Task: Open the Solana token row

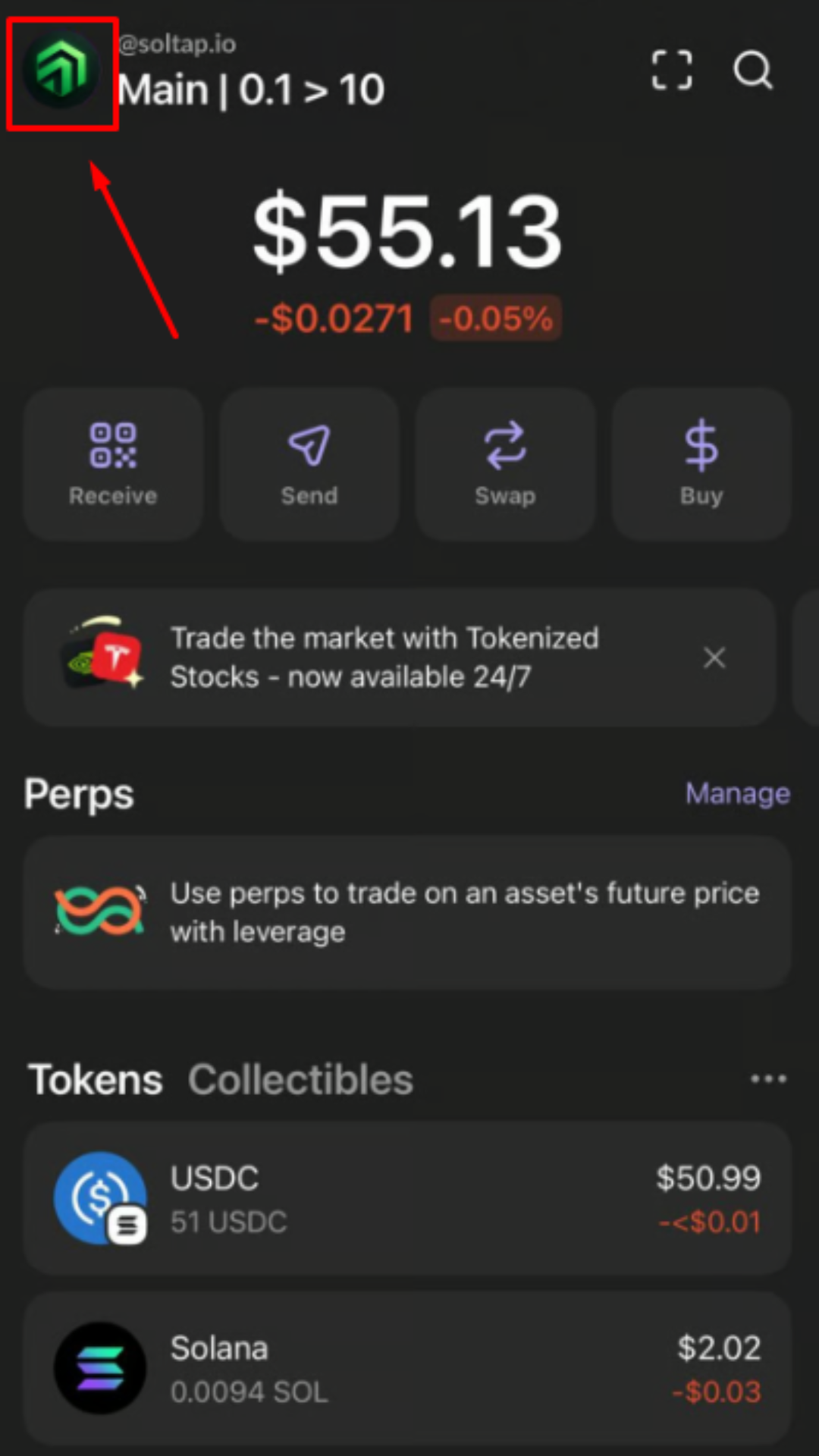Action: (408, 1369)
